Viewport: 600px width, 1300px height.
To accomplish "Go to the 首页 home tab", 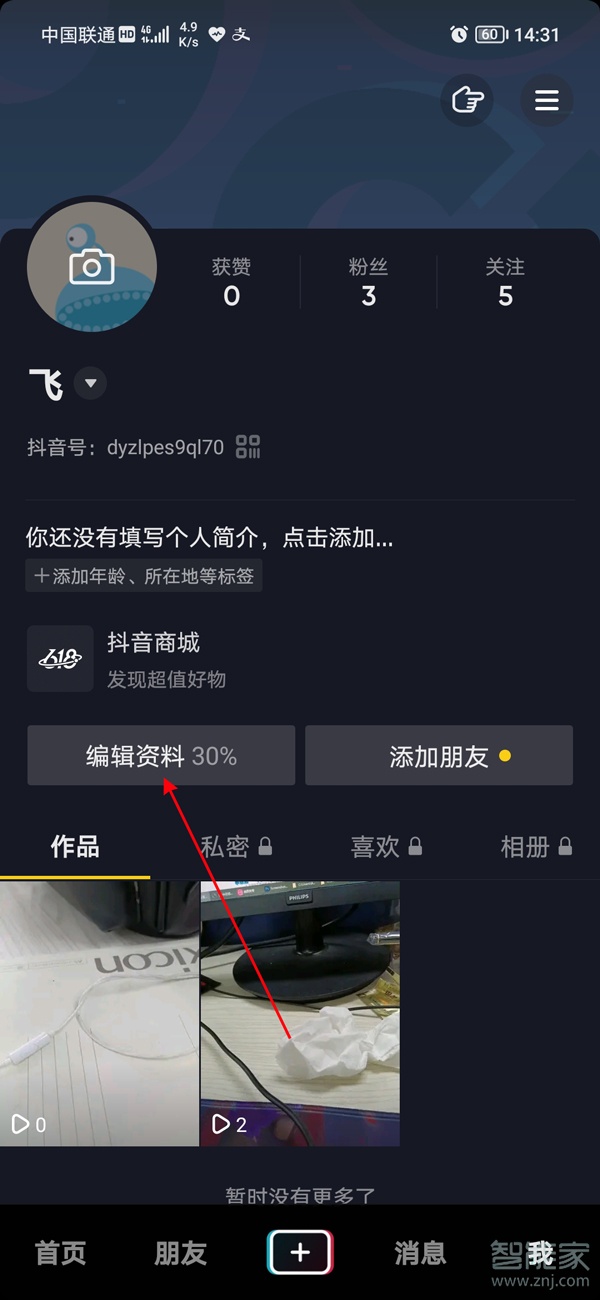I will coord(61,1252).
